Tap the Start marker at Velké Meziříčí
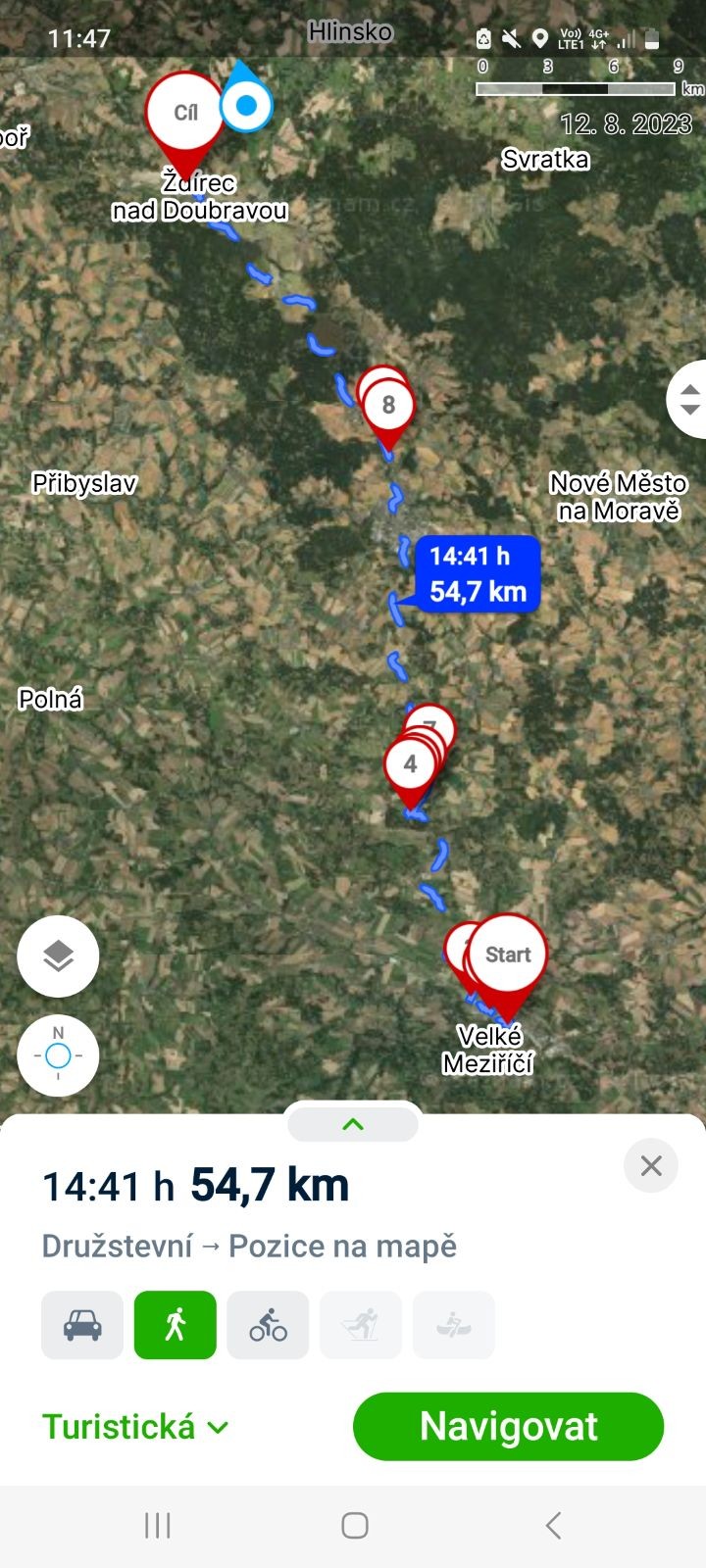Viewport: 706px width, 1568px height. pos(508,955)
